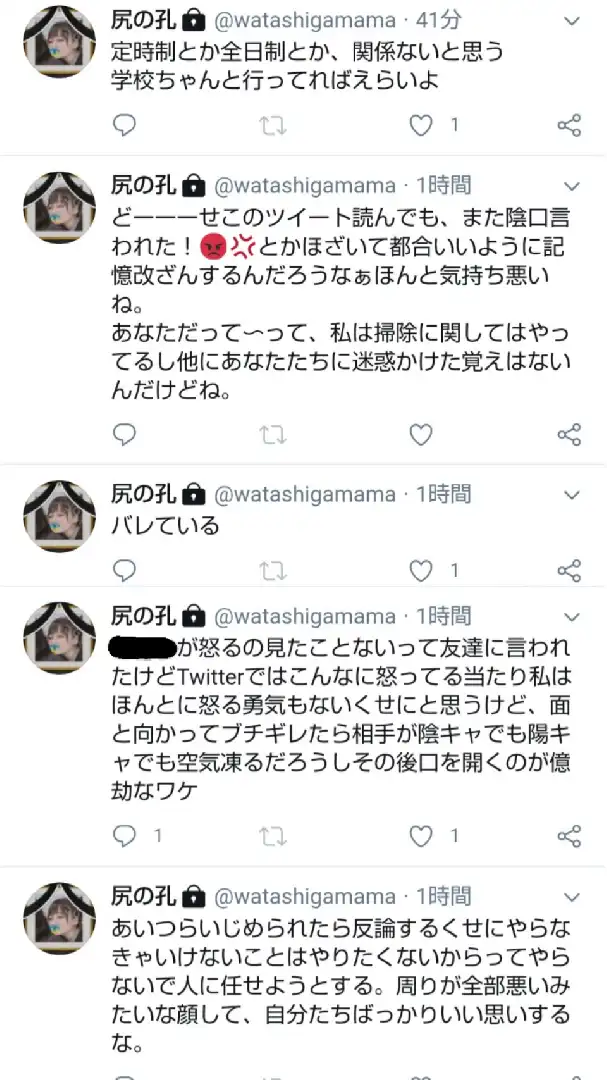Retweet the どーーーせこのツイート tweet
This screenshot has height=1080, width=607.
pyautogui.click(x=272, y=435)
